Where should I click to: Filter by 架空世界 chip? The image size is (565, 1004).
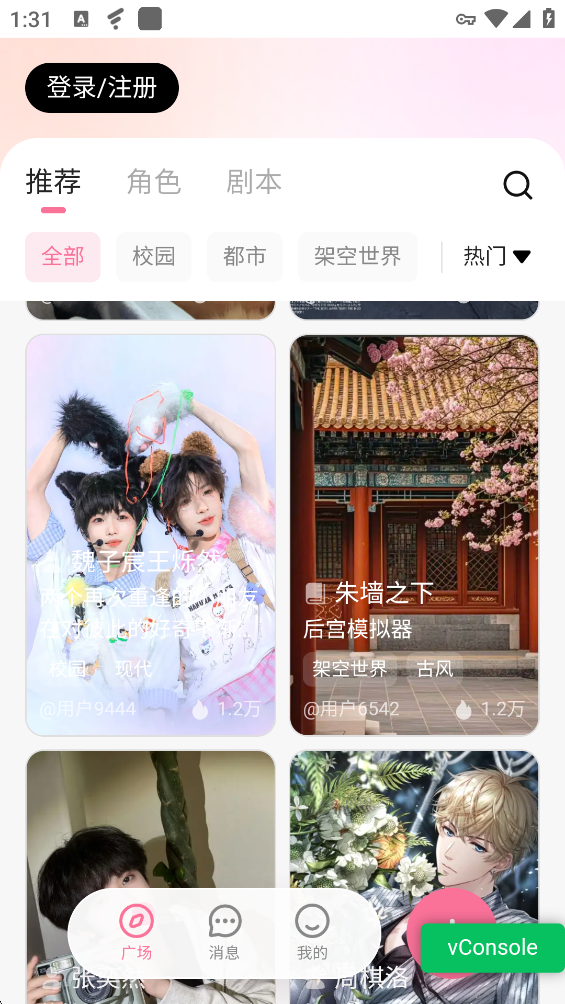coord(357,257)
